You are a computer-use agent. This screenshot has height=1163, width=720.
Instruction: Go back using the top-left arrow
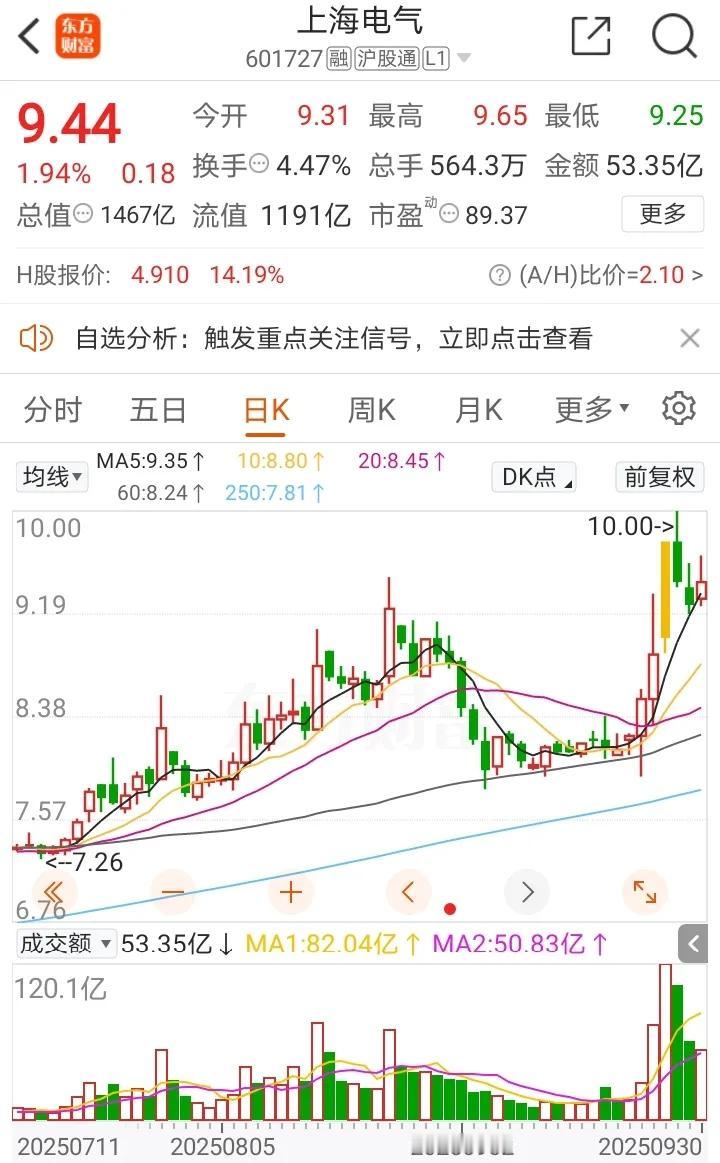(x=29, y=37)
